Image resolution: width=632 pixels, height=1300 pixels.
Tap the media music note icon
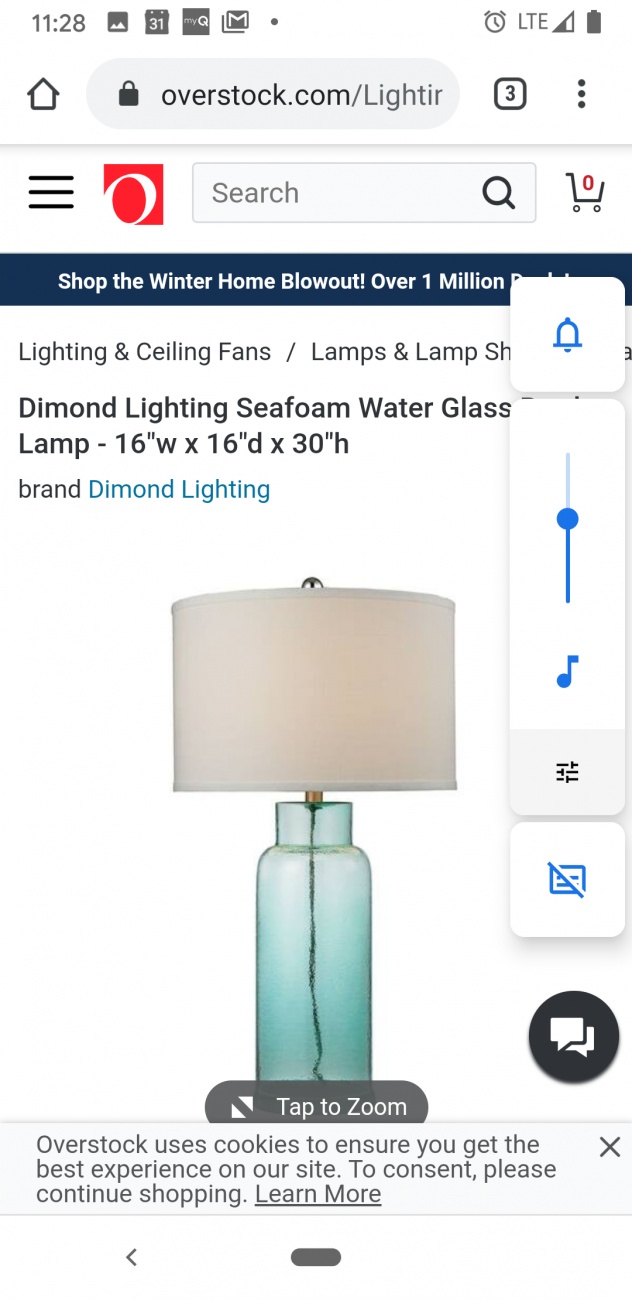(567, 672)
